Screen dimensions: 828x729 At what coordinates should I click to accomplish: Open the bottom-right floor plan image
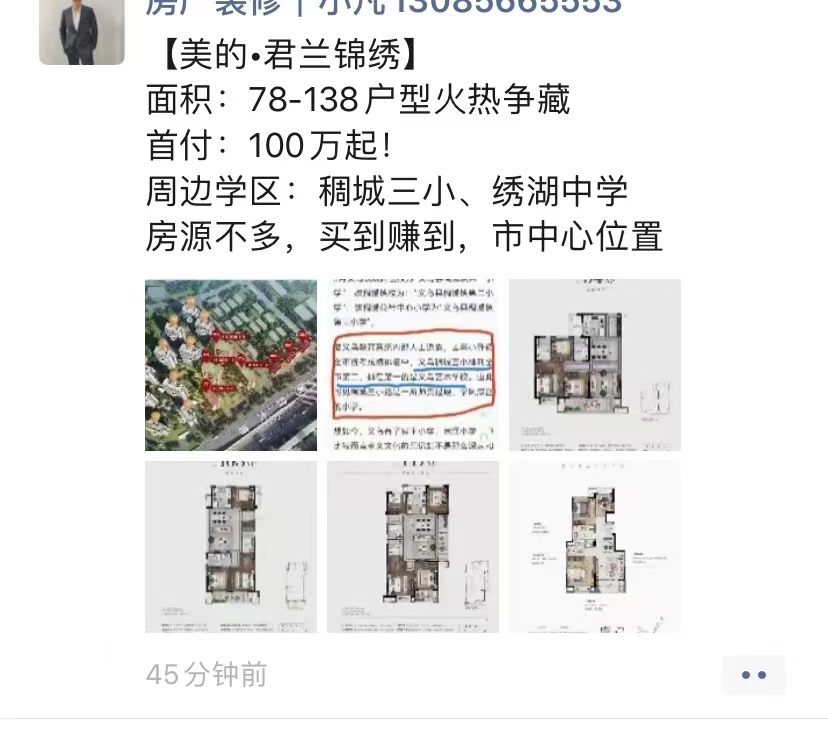[594, 546]
